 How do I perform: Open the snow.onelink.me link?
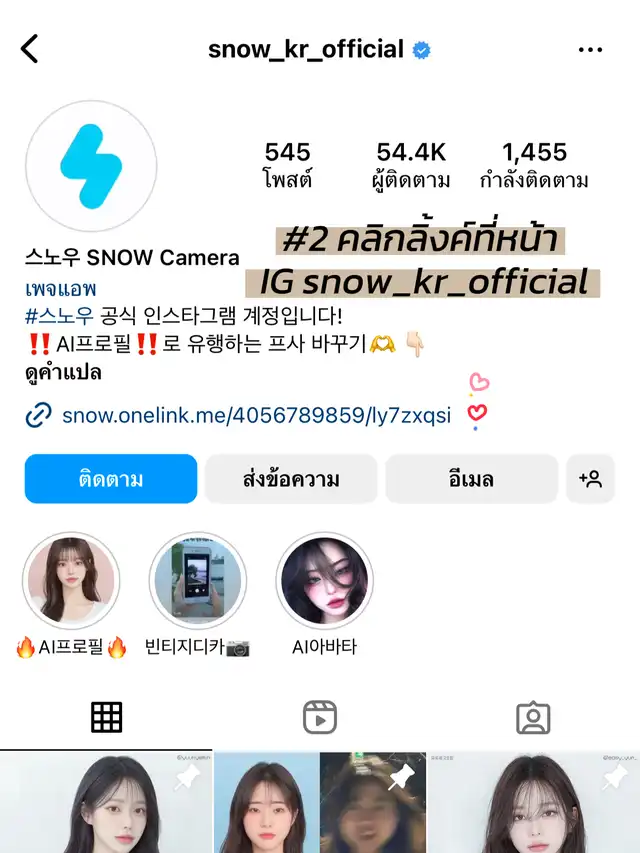[x=255, y=415]
